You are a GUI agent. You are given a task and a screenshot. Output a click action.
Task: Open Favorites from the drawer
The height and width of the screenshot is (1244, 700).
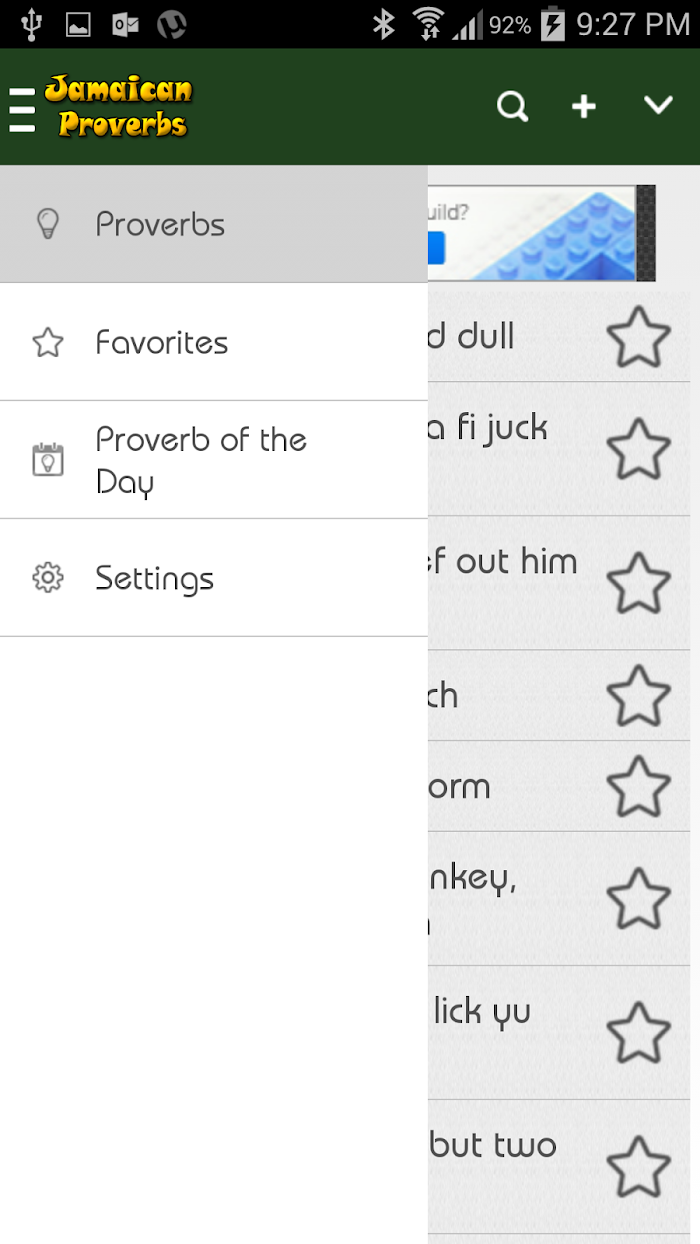[214, 342]
